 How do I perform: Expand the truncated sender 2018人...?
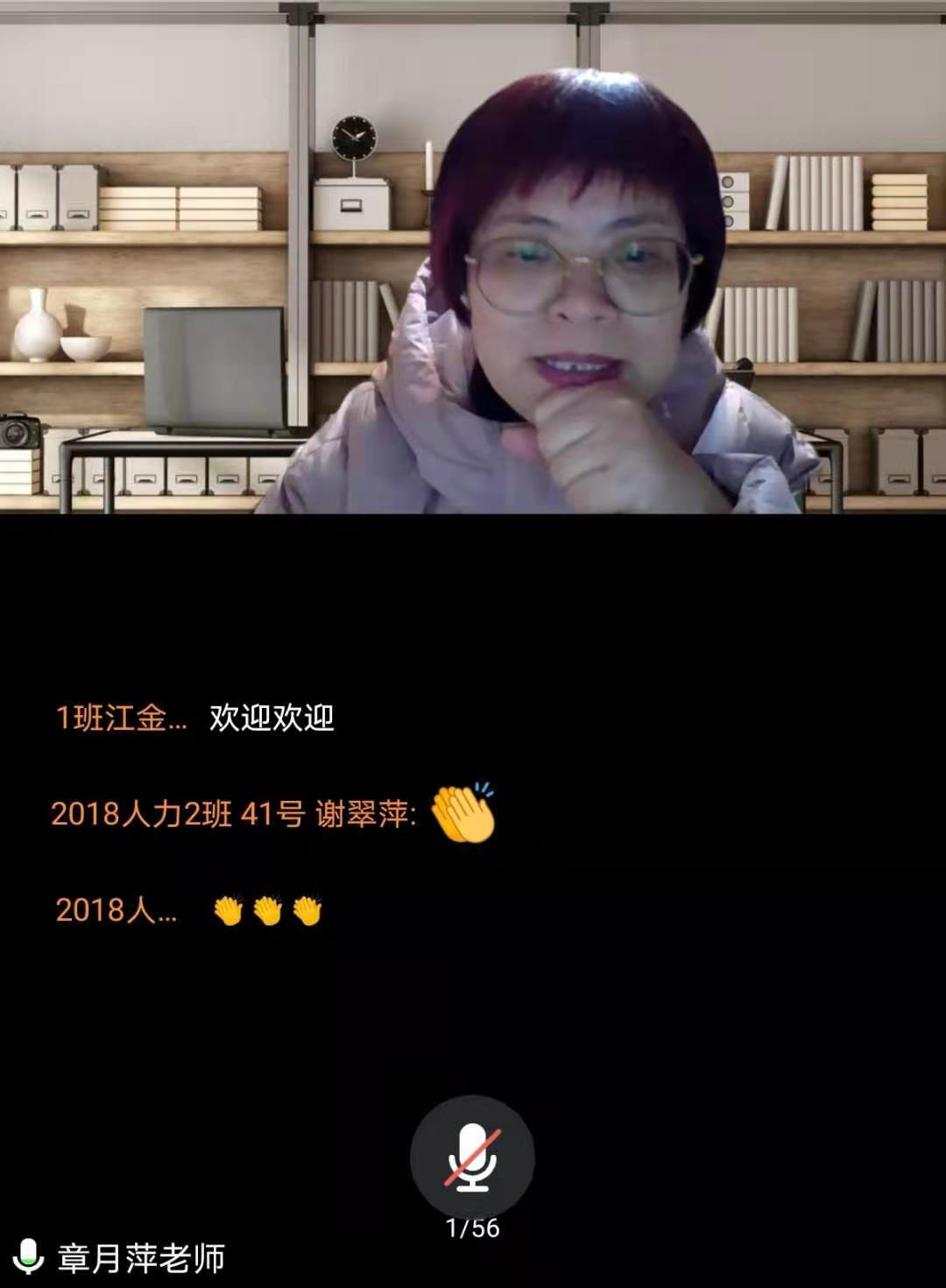click(x=116, y=912)
